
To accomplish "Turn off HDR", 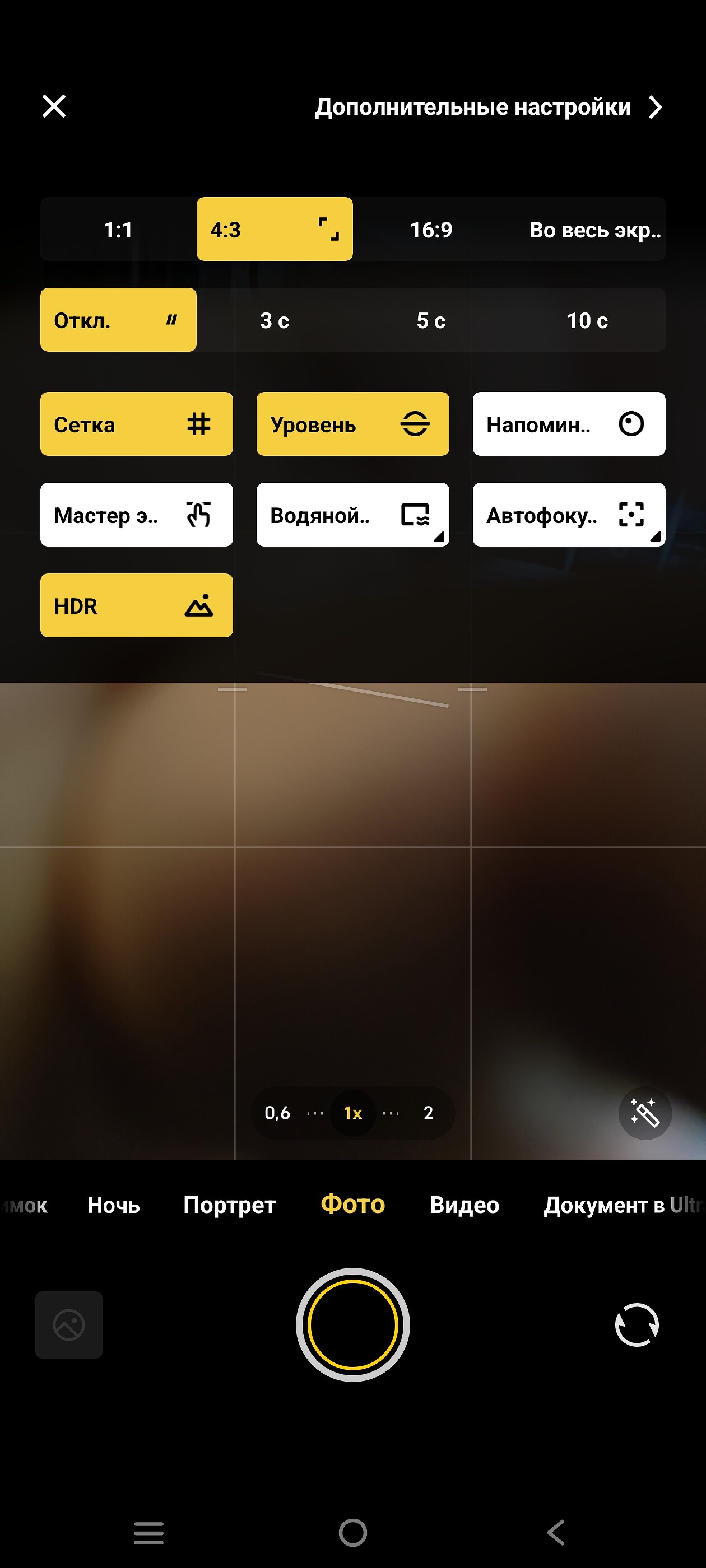I will (x=137, y=606).
